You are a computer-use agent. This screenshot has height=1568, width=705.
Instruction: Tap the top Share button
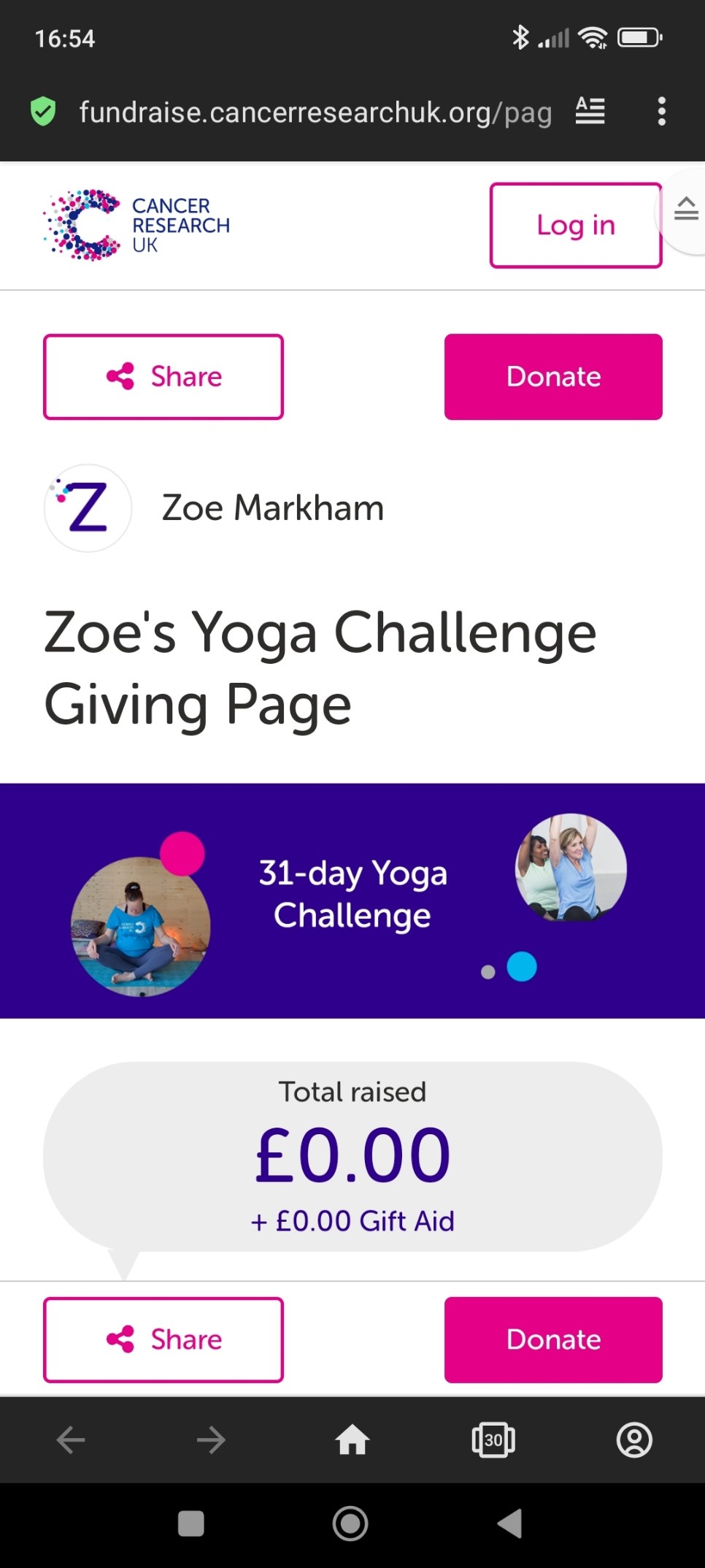163,377
